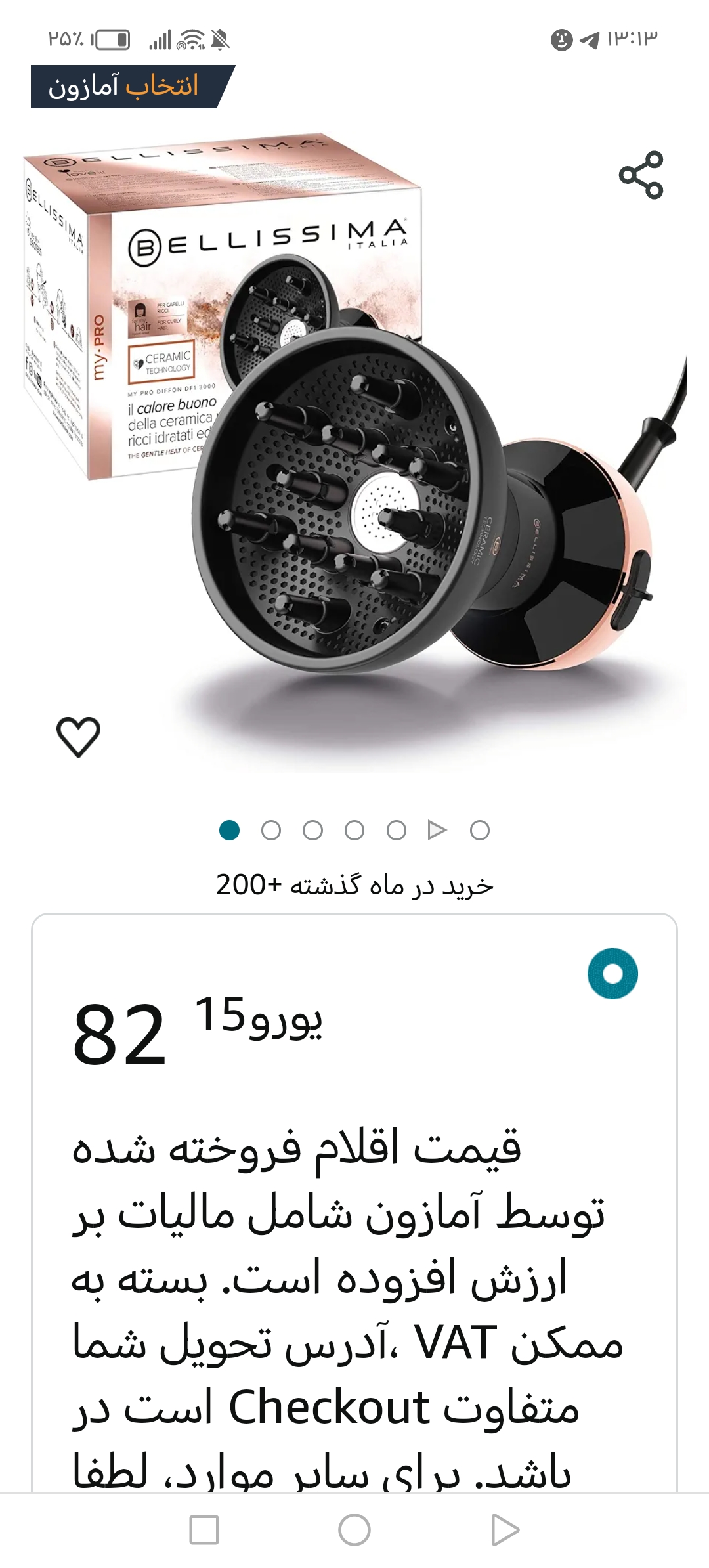Open the recent apps view
This screenshot has height=1568, width=709.
click(x=204, y=1531)
